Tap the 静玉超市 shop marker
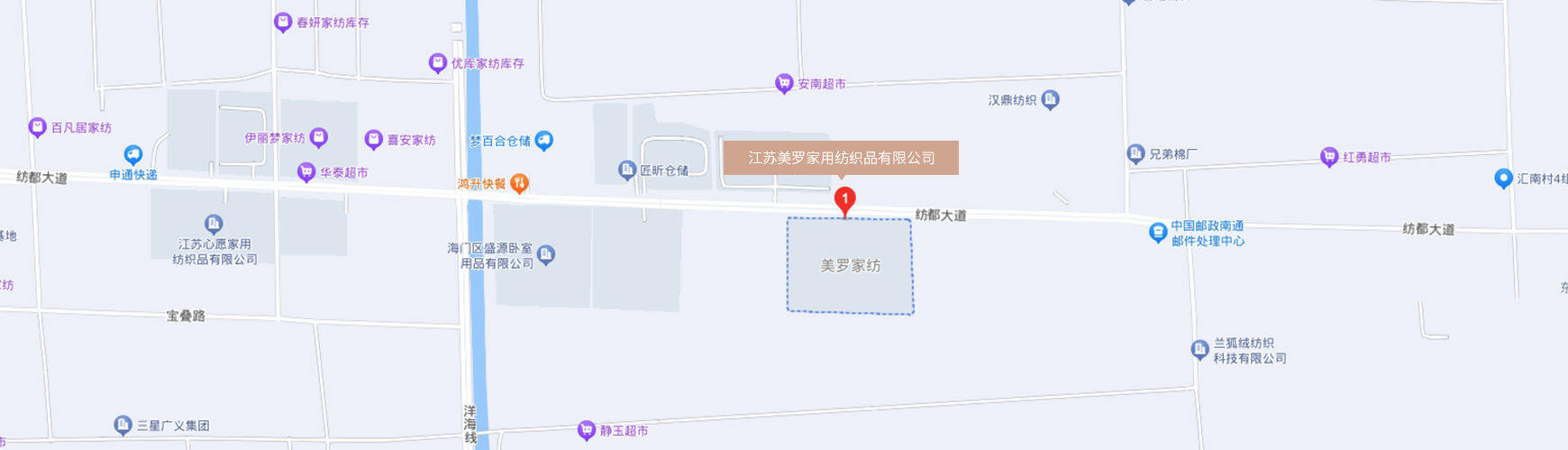Image resolution: width=1568 pixels, height=450 pixels. 587,430
